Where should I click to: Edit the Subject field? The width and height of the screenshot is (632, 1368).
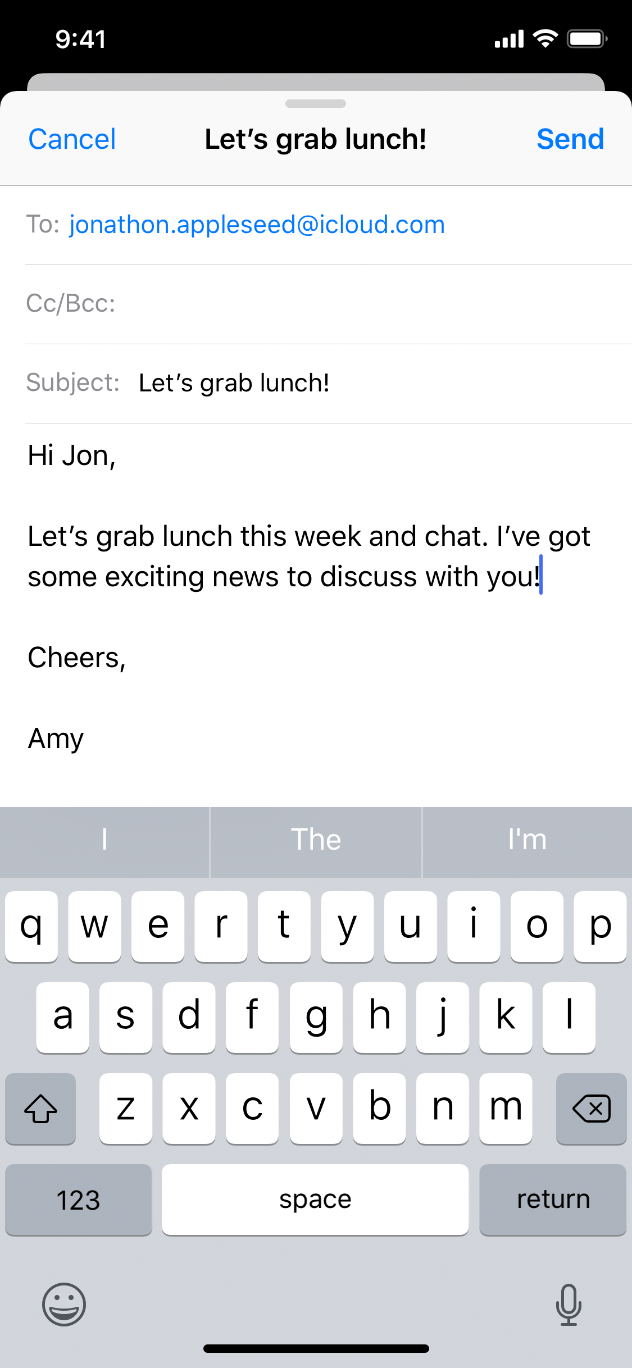click(380, 383)
